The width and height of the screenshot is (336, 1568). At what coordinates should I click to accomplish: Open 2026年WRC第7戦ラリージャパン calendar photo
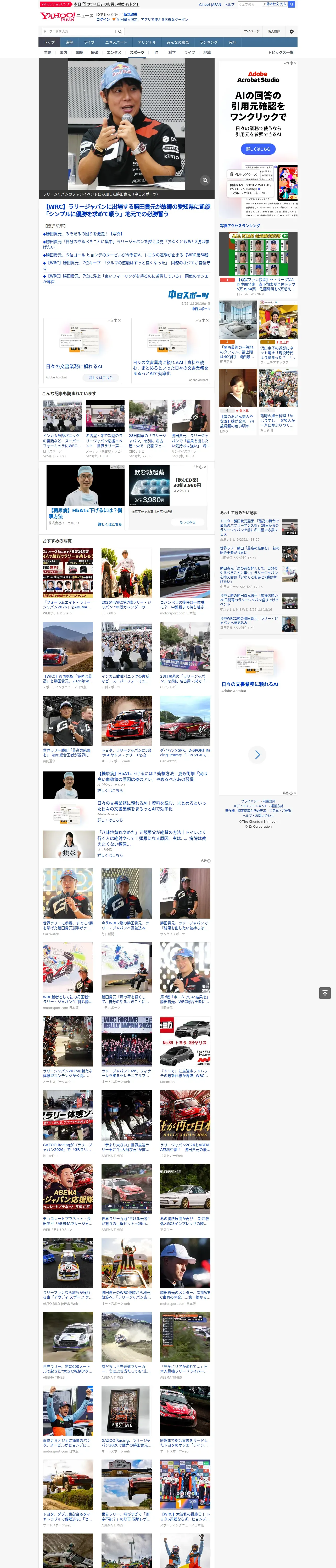126,581
